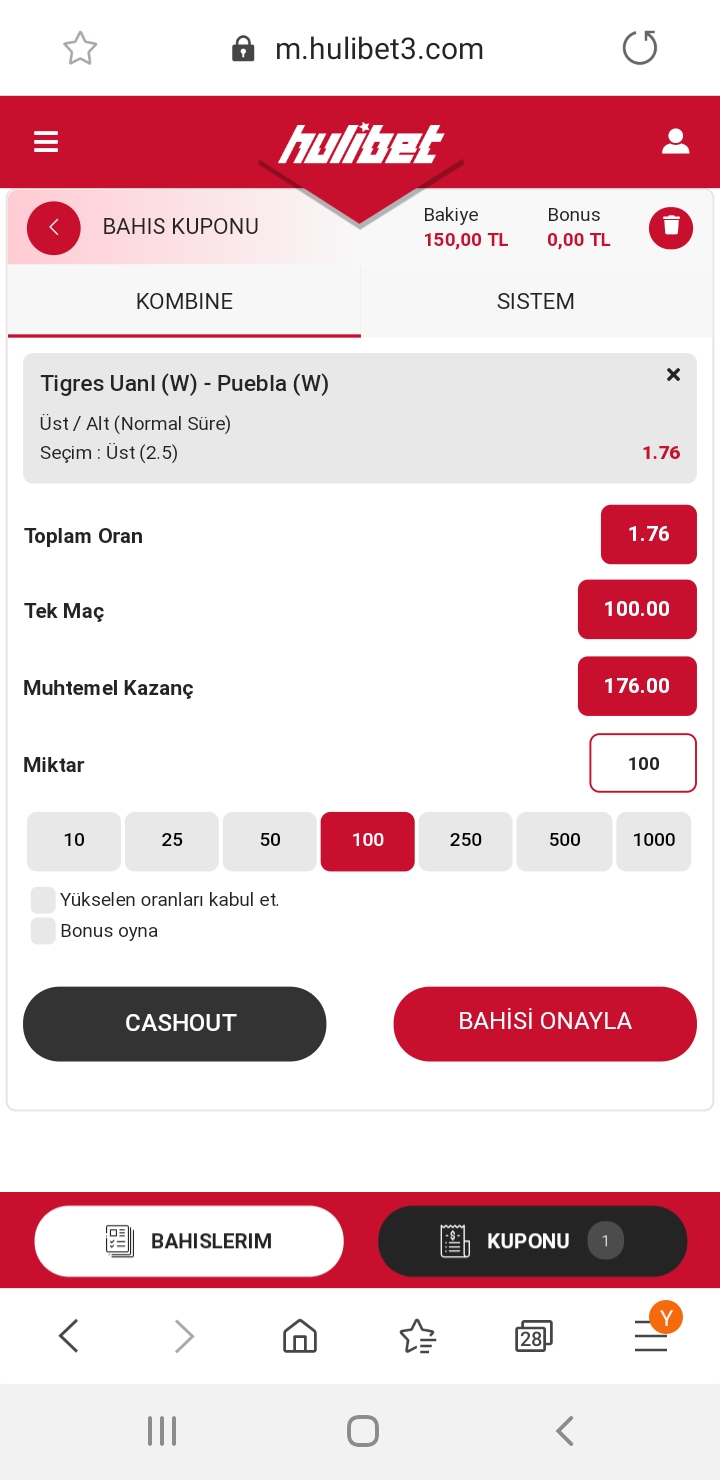Set stake to 10

74,840
